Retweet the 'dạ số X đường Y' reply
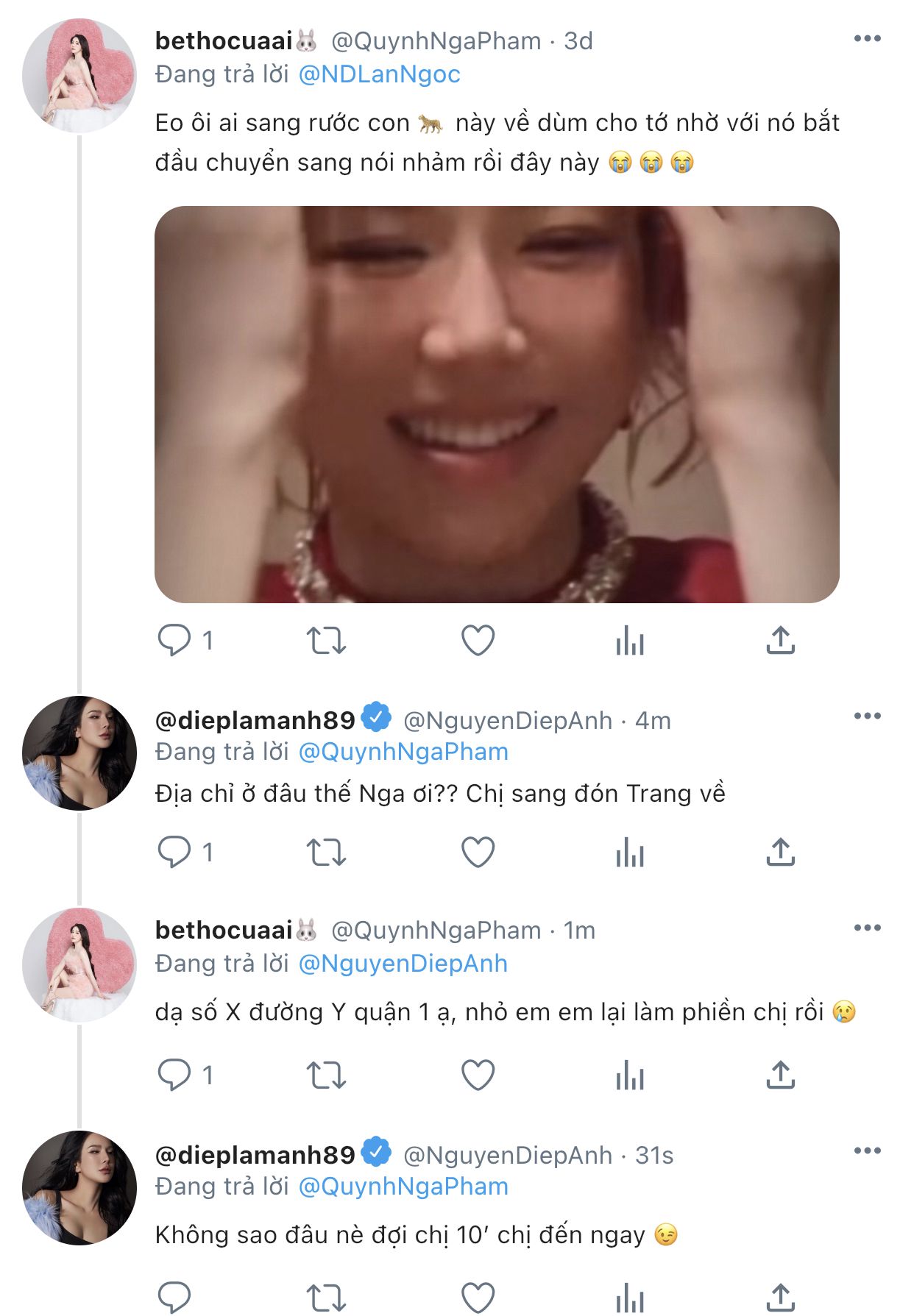This screenshot has width=914, height=1316. (x=326, y=1075)
